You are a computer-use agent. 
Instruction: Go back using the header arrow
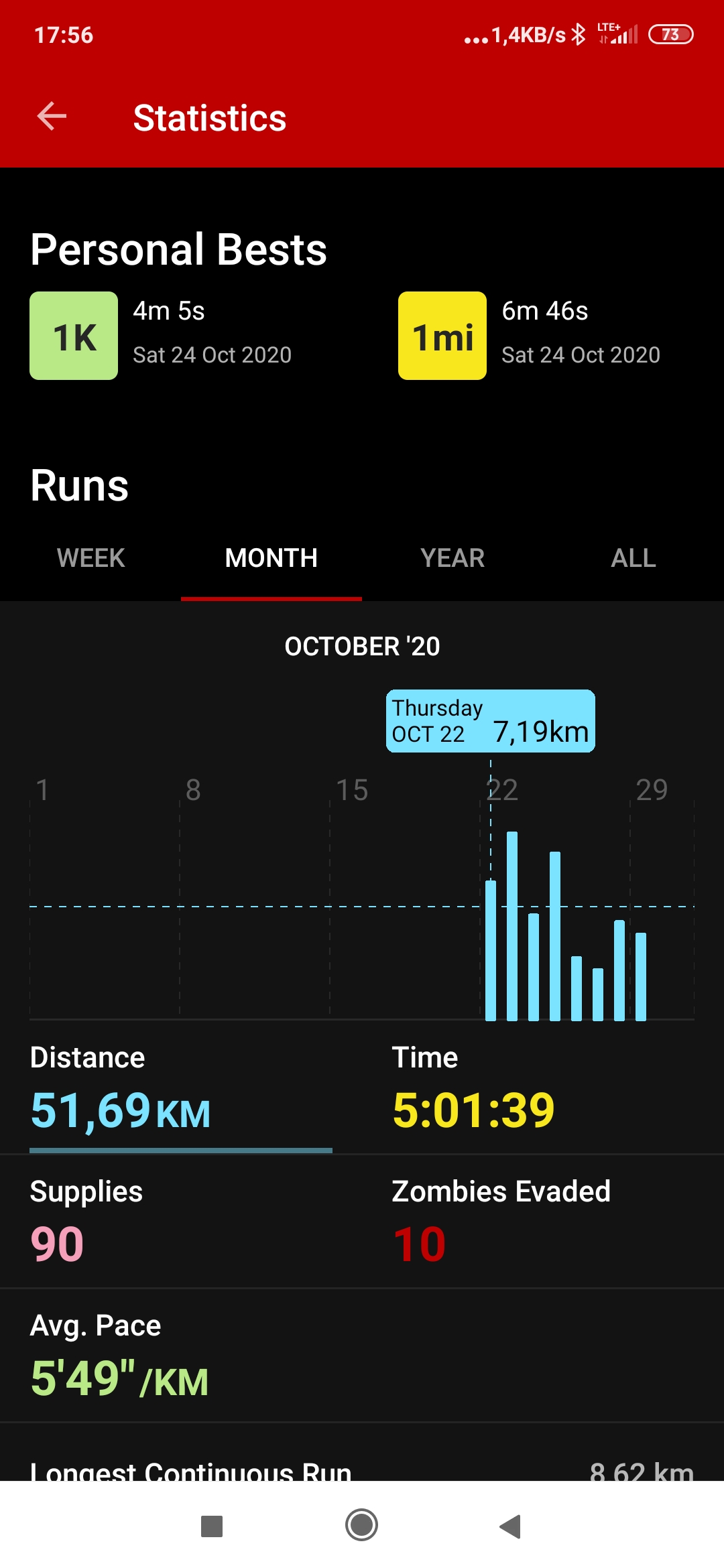pos(52,117)
